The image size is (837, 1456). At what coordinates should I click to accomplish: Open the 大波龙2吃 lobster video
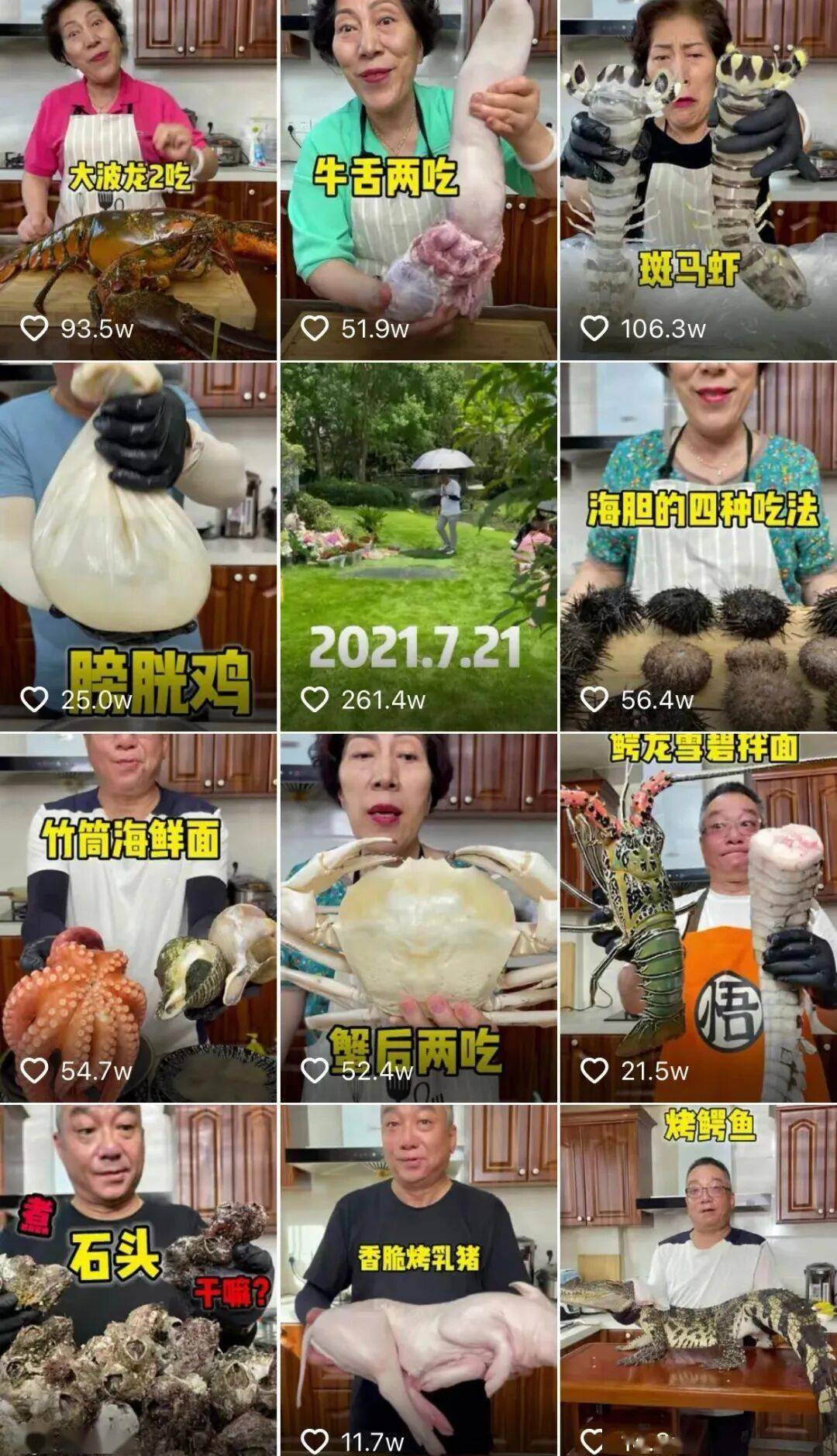tap(138, 178)
